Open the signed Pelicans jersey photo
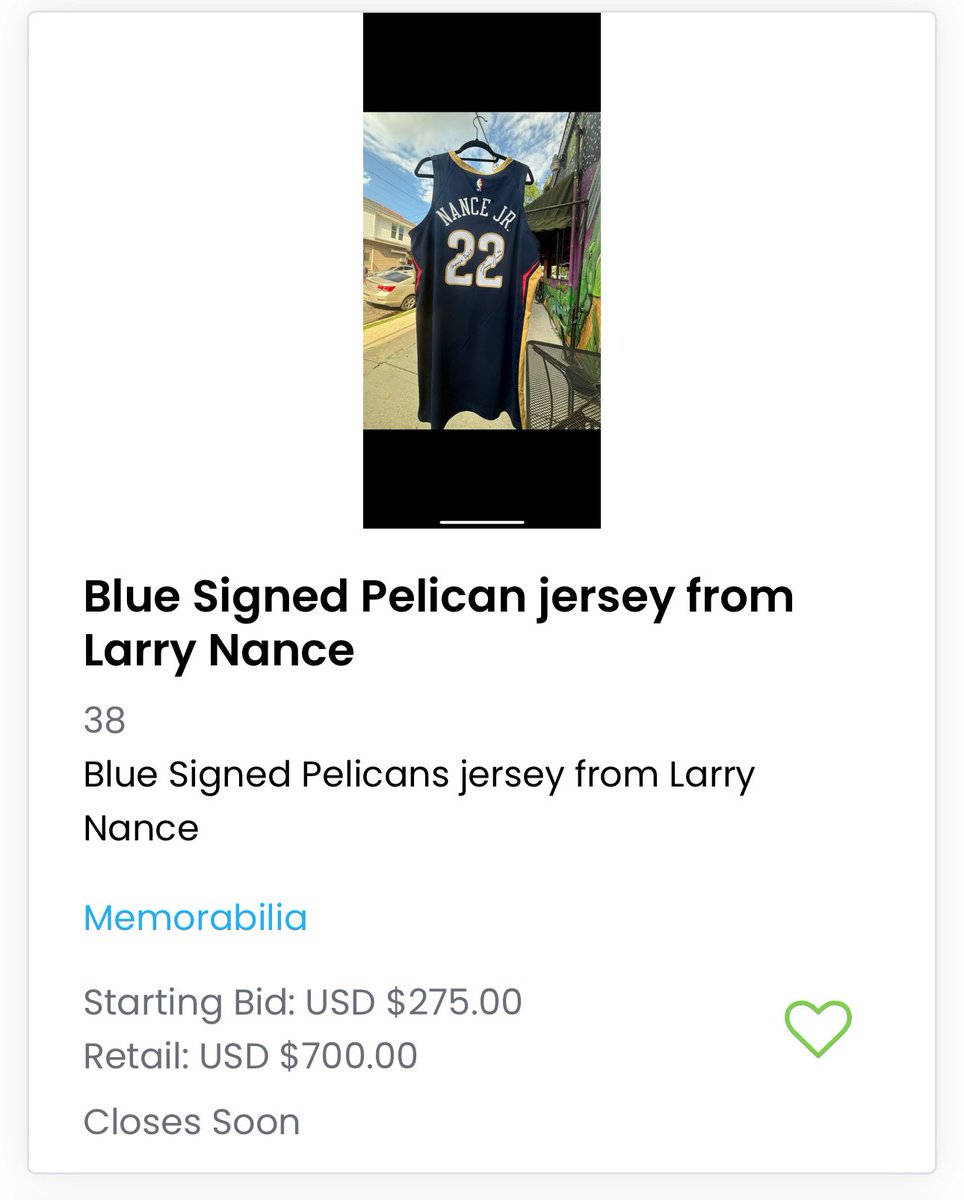The image size is (964, 1200). coord(481,270)
